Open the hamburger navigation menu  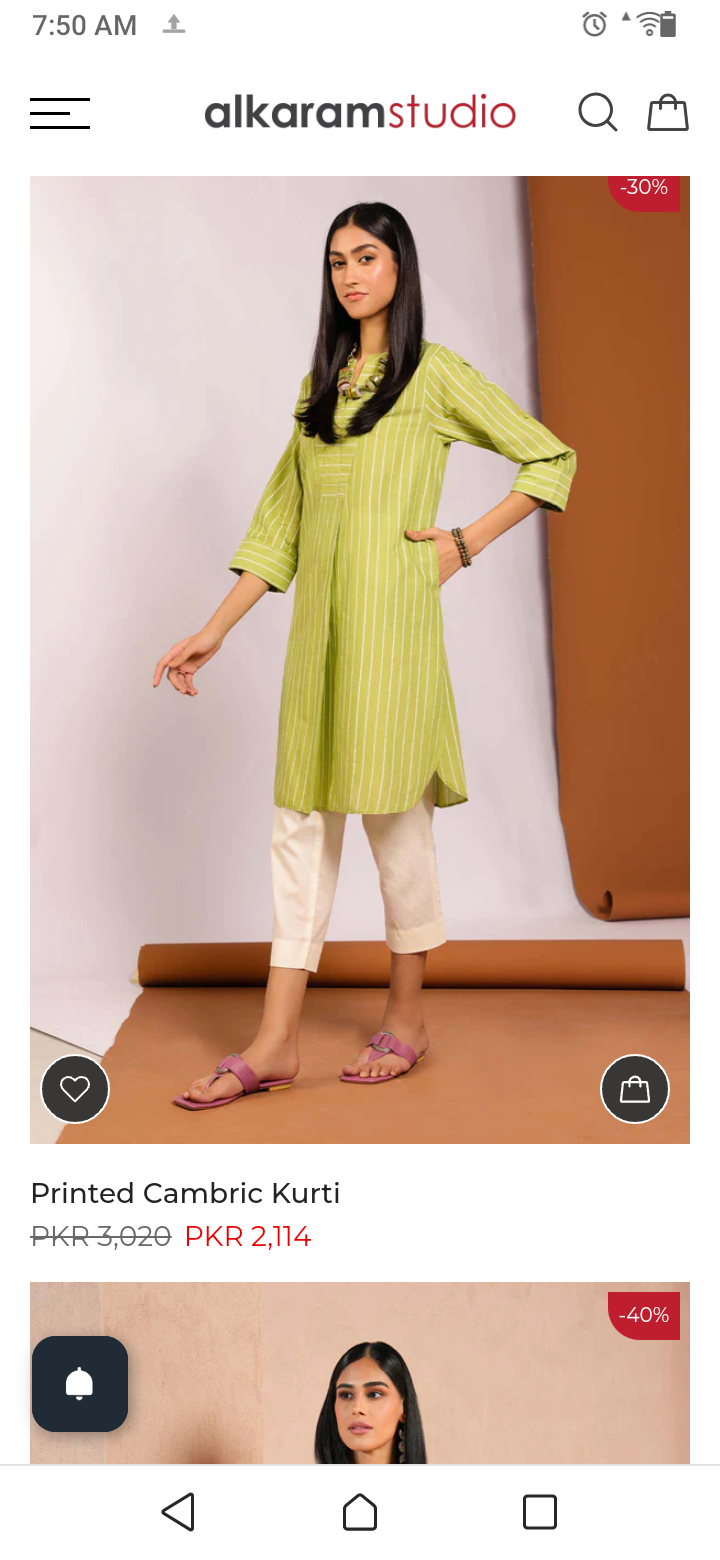tap(60, 113)
